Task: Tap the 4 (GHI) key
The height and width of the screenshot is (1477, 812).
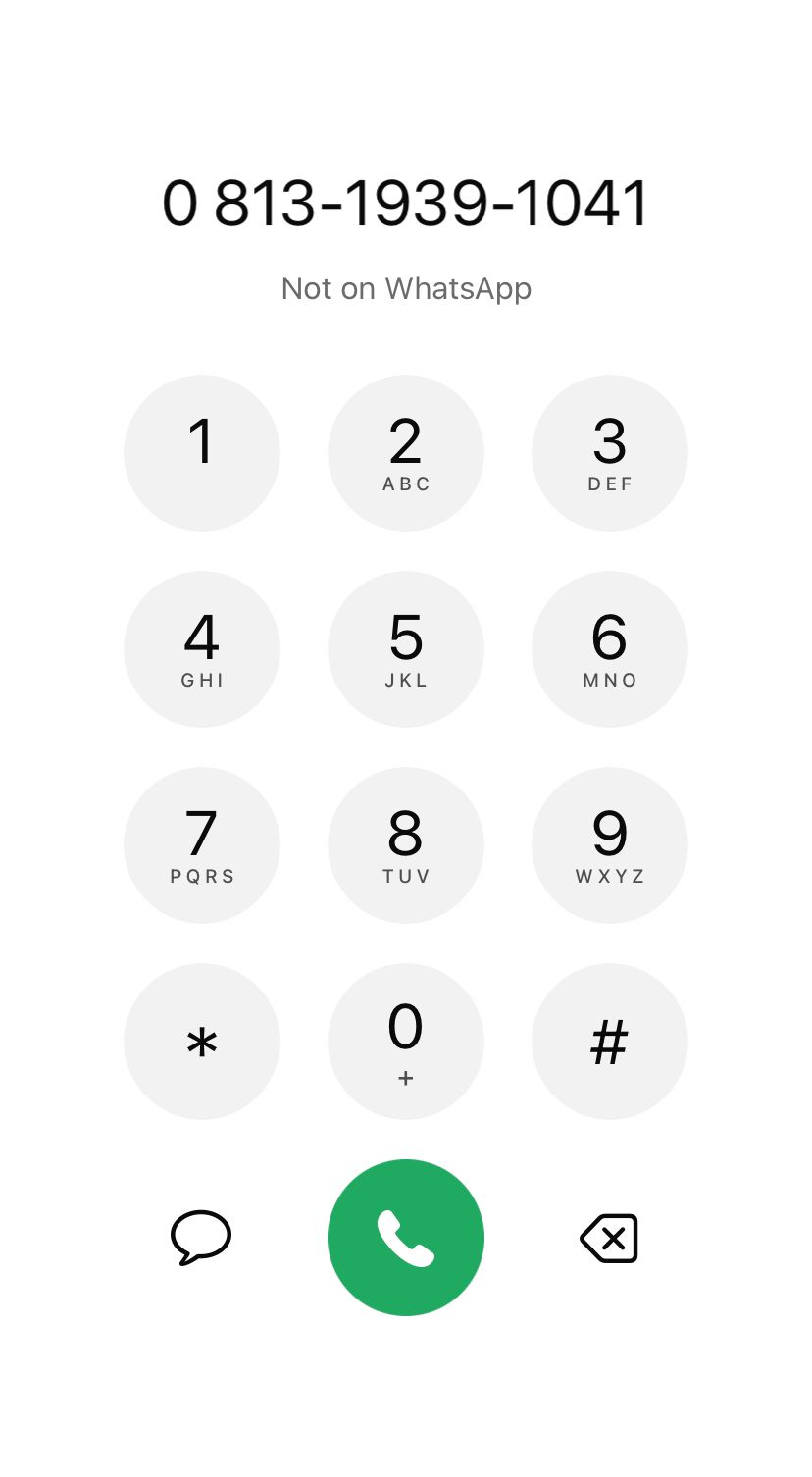Action: click(x=202, y=649)
